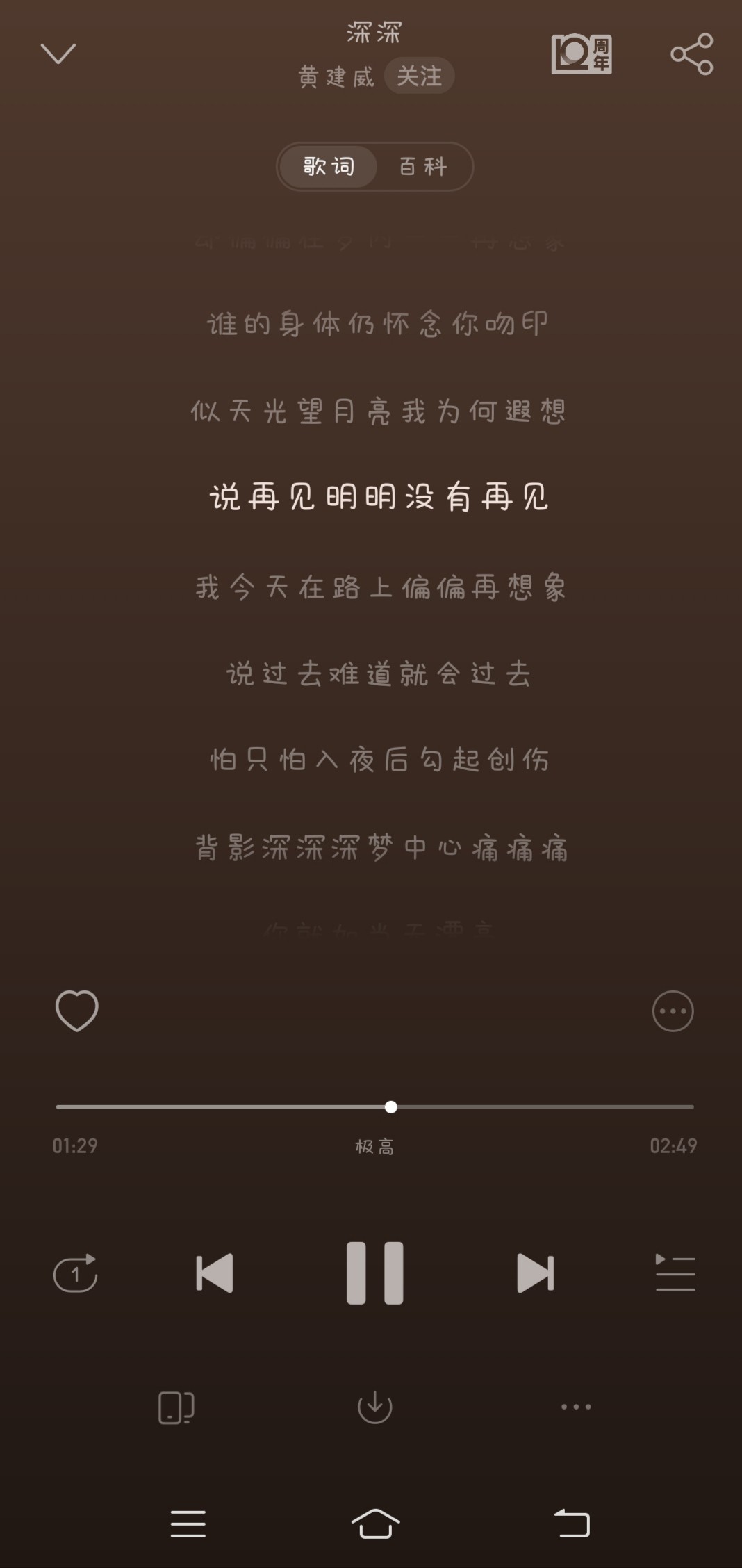Share this song
Screen dimensions: 742x1568
[692, 54]
